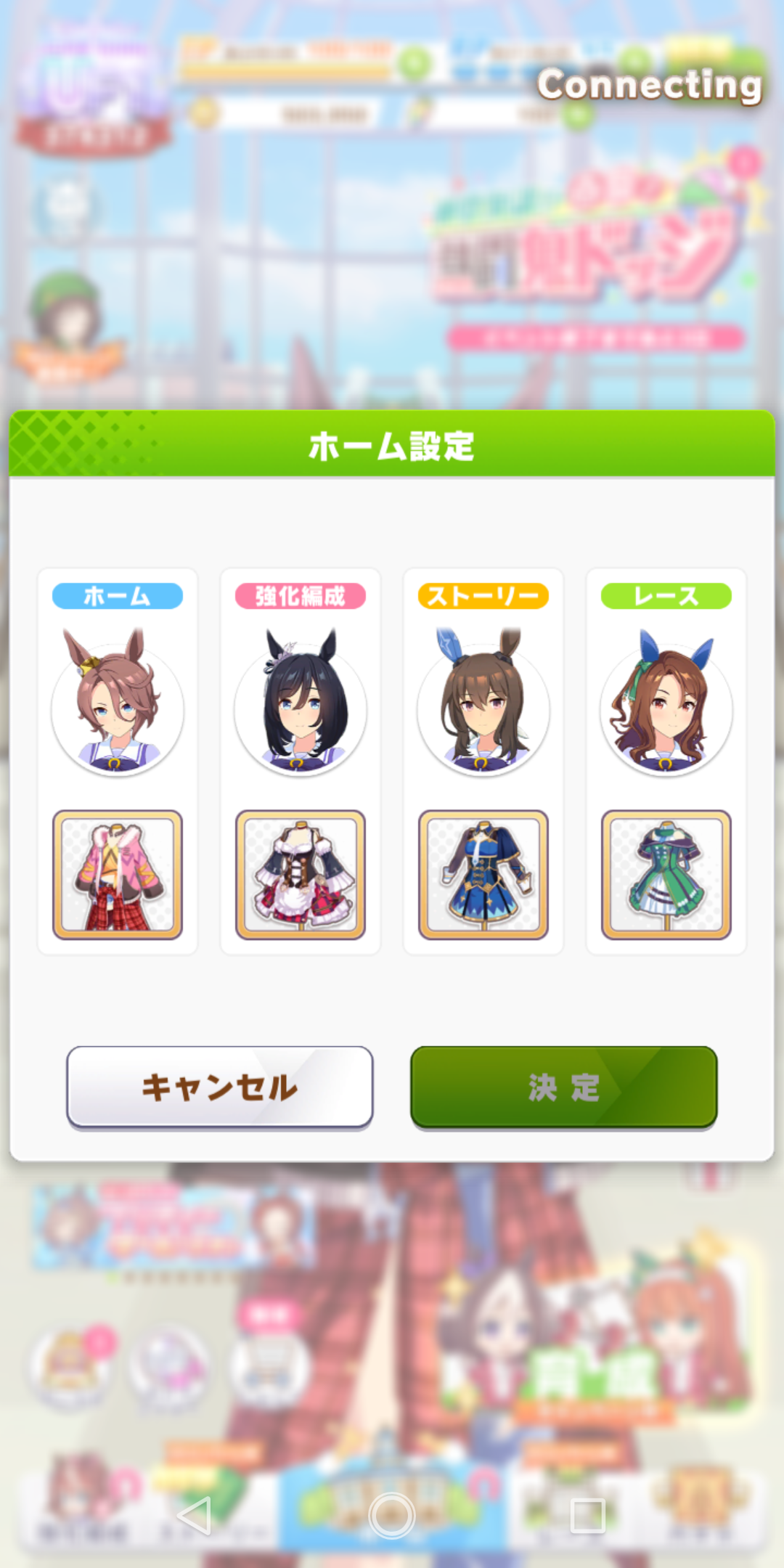
Task: Go back using the system back button
Action: 195,1516
